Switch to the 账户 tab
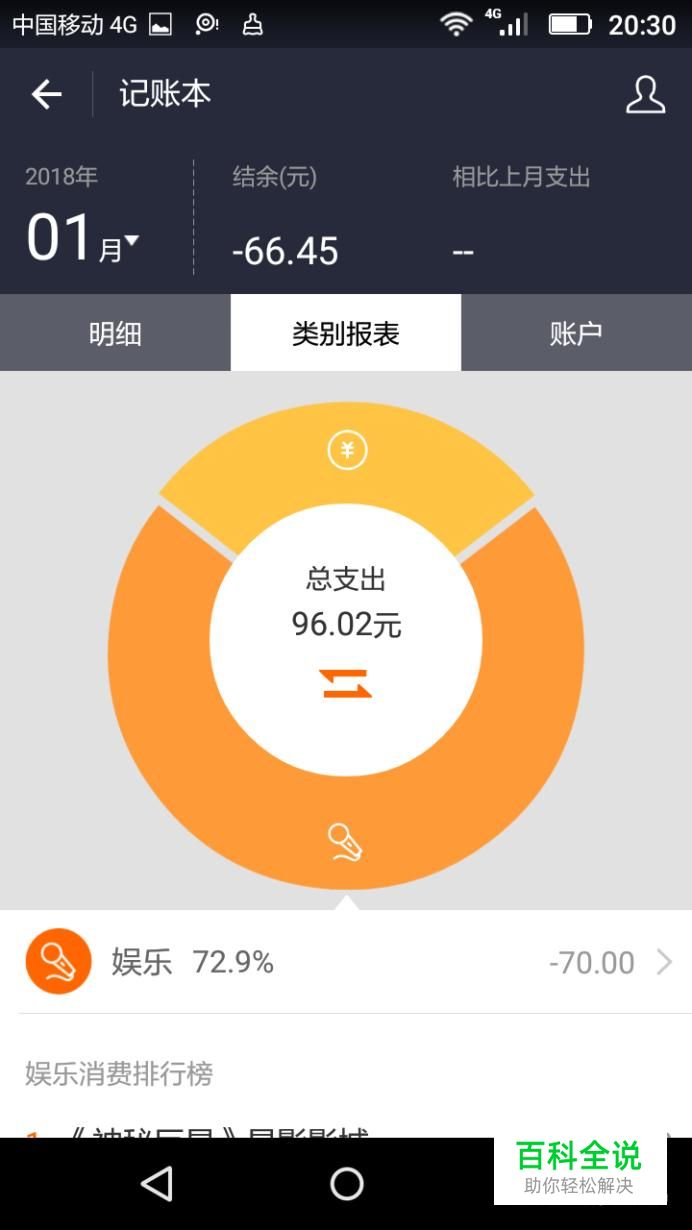Image resolution: width=692 pixels, height=1230 pixels. tap(576, 333)
